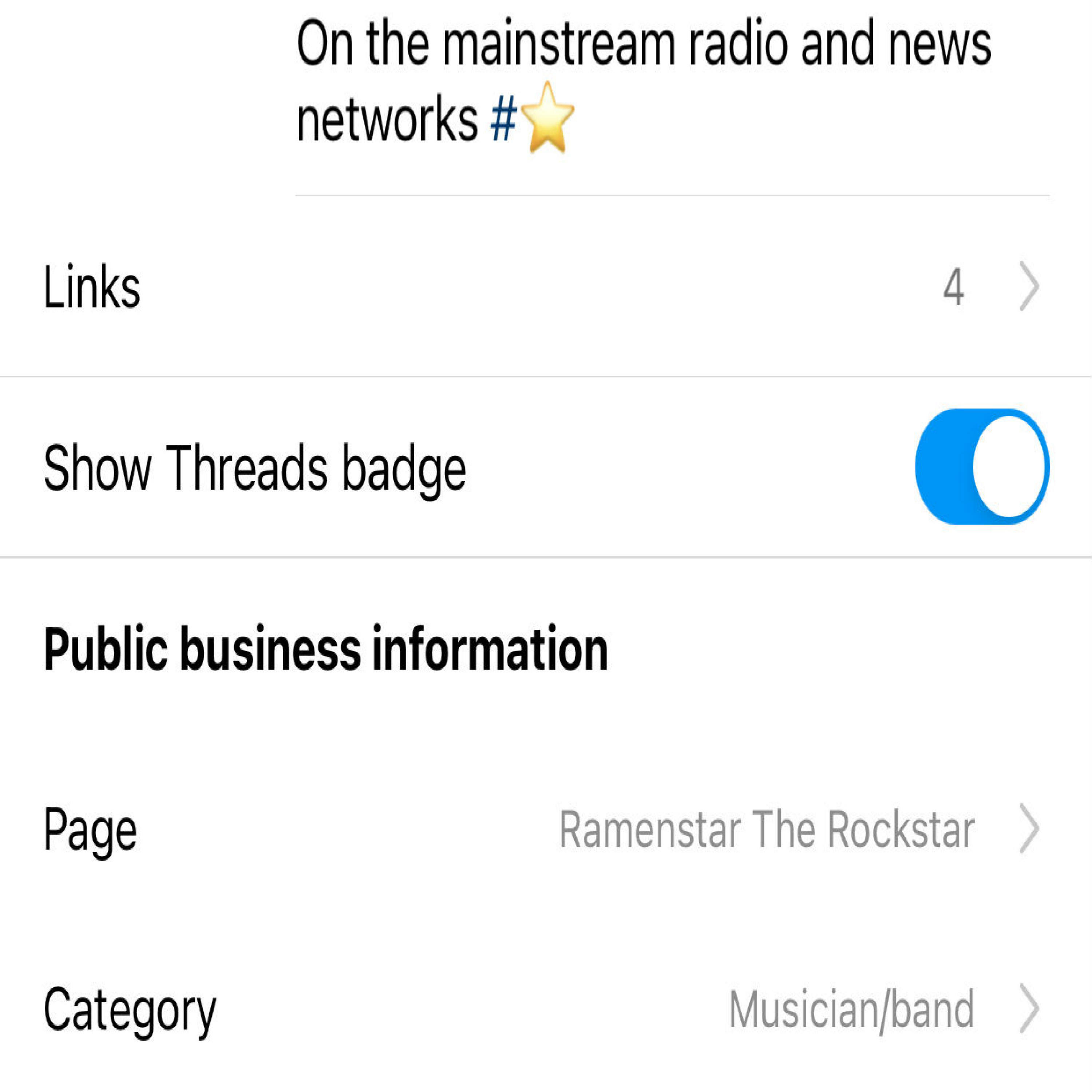Turn off Show Threads badge switch

pyautogui.click(x=982, y=467)
